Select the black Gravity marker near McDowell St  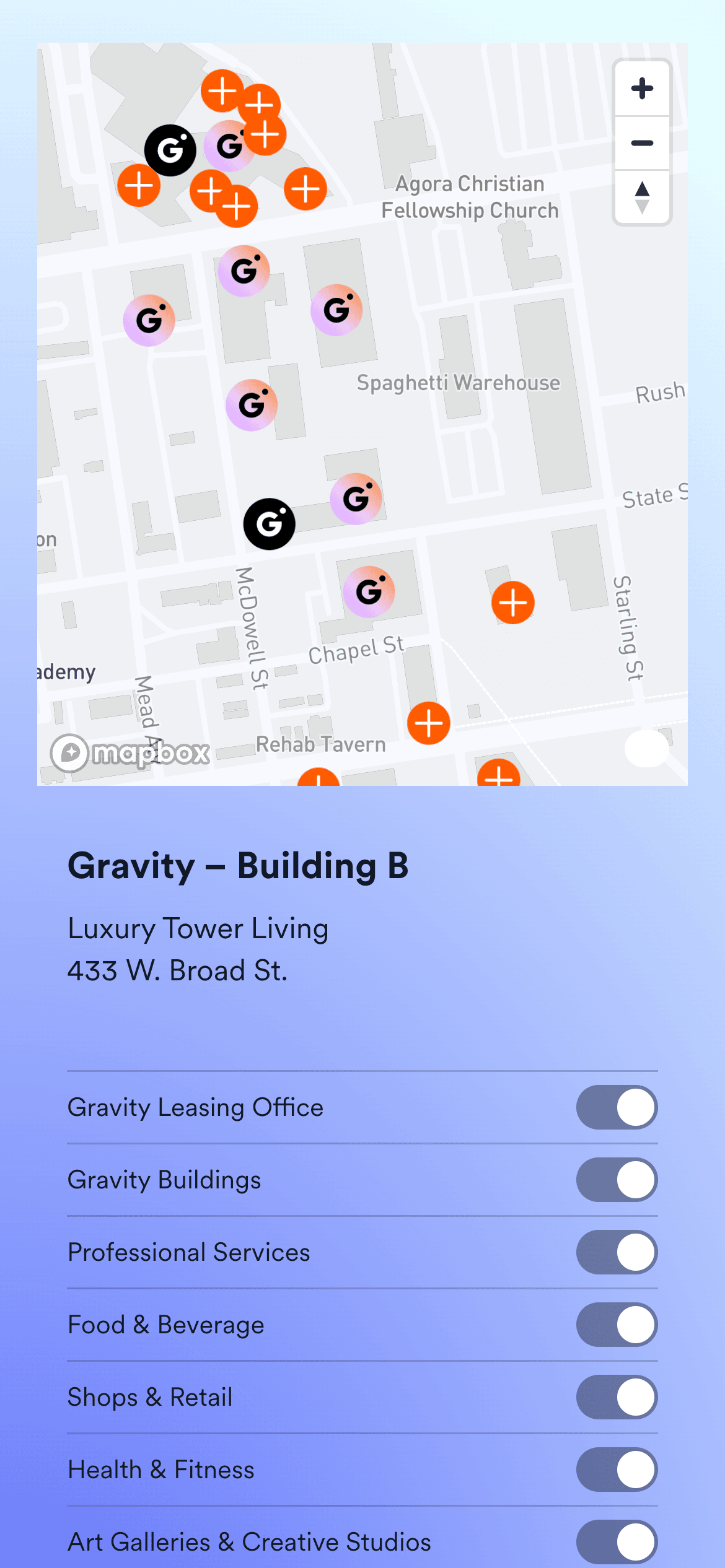[x=269, y=524]
